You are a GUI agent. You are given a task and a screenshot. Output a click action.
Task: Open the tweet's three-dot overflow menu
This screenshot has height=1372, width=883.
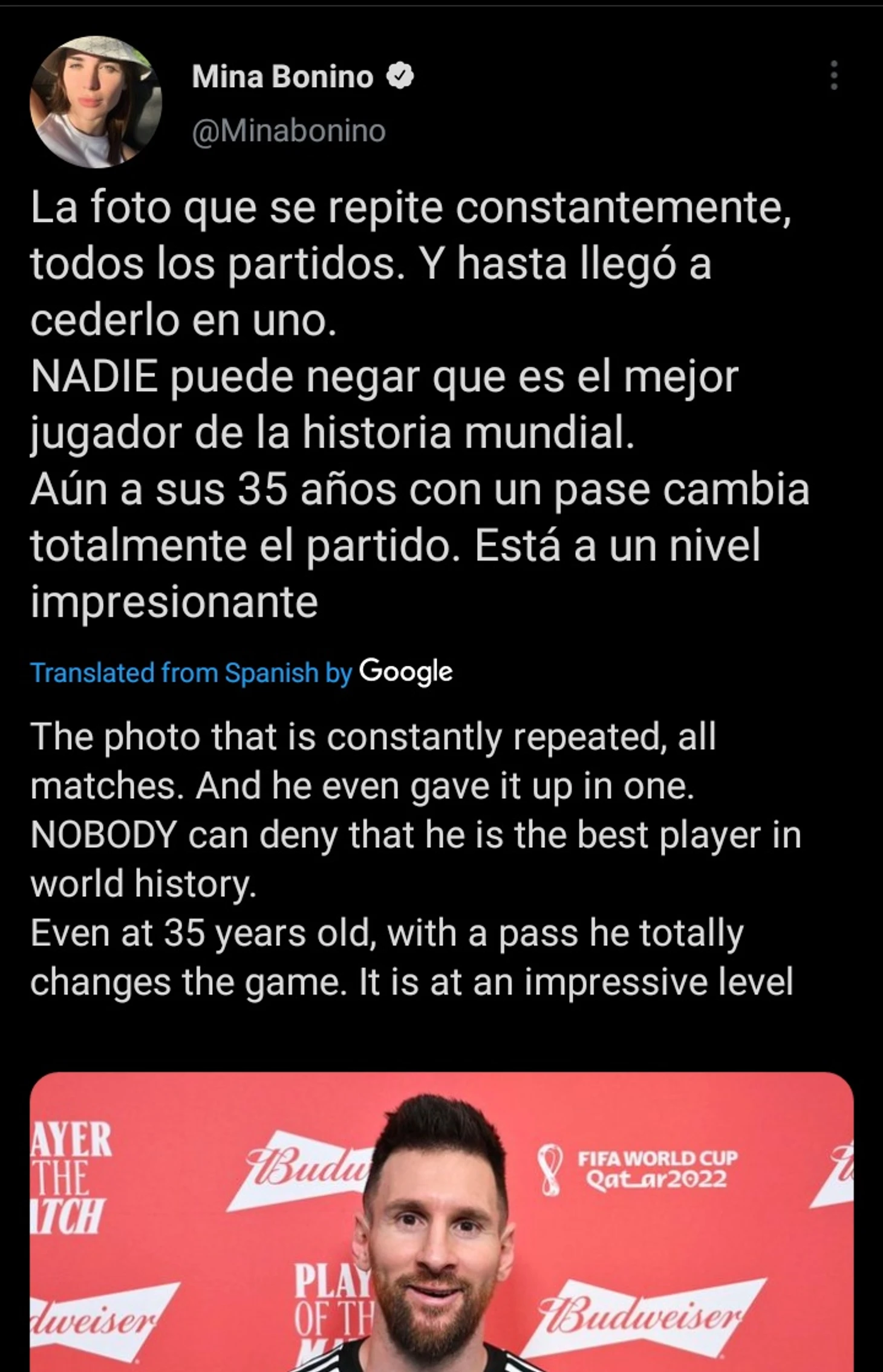coord(834,76)
